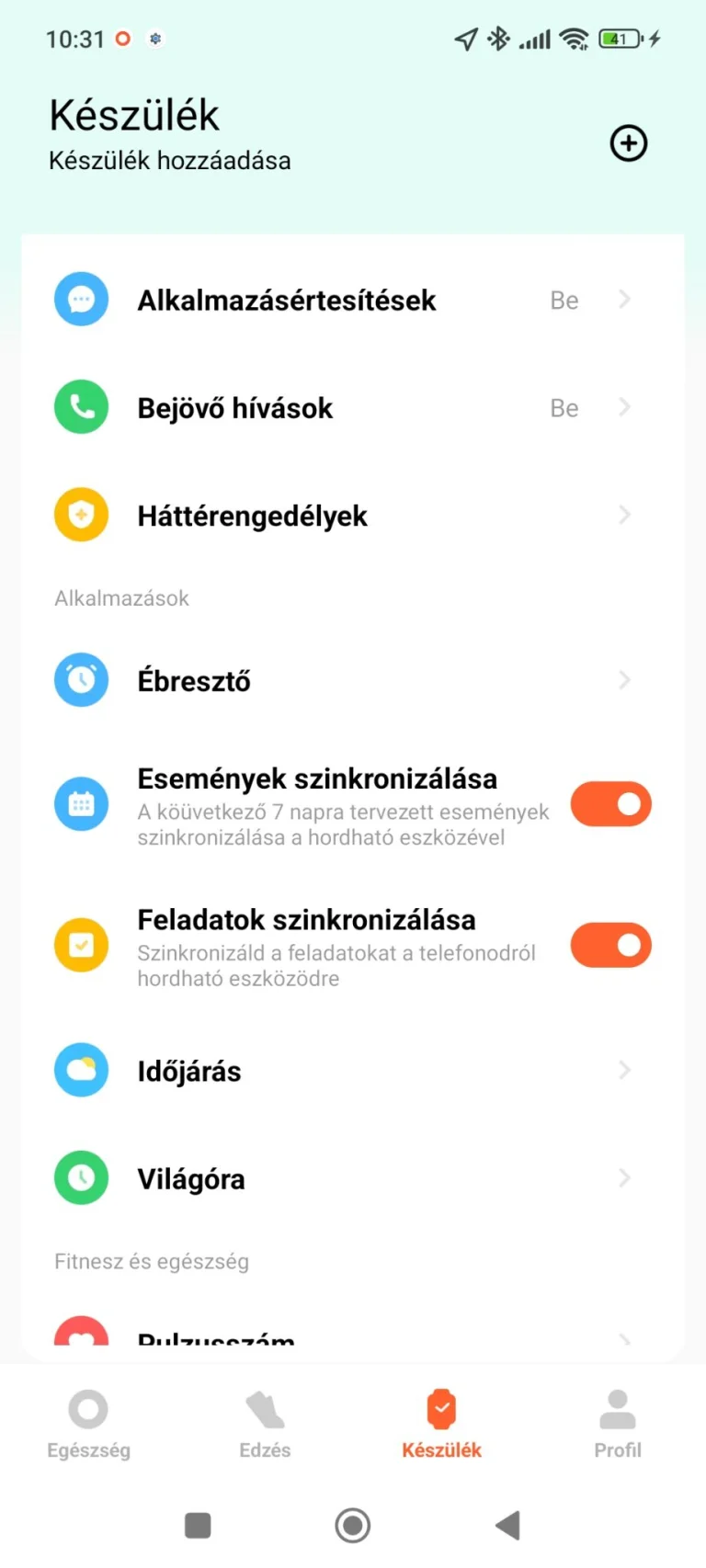Tap the Pulzusszám heart rate icon
The width and height of the screenshot is (706, 1568).
pos(81,1332)
